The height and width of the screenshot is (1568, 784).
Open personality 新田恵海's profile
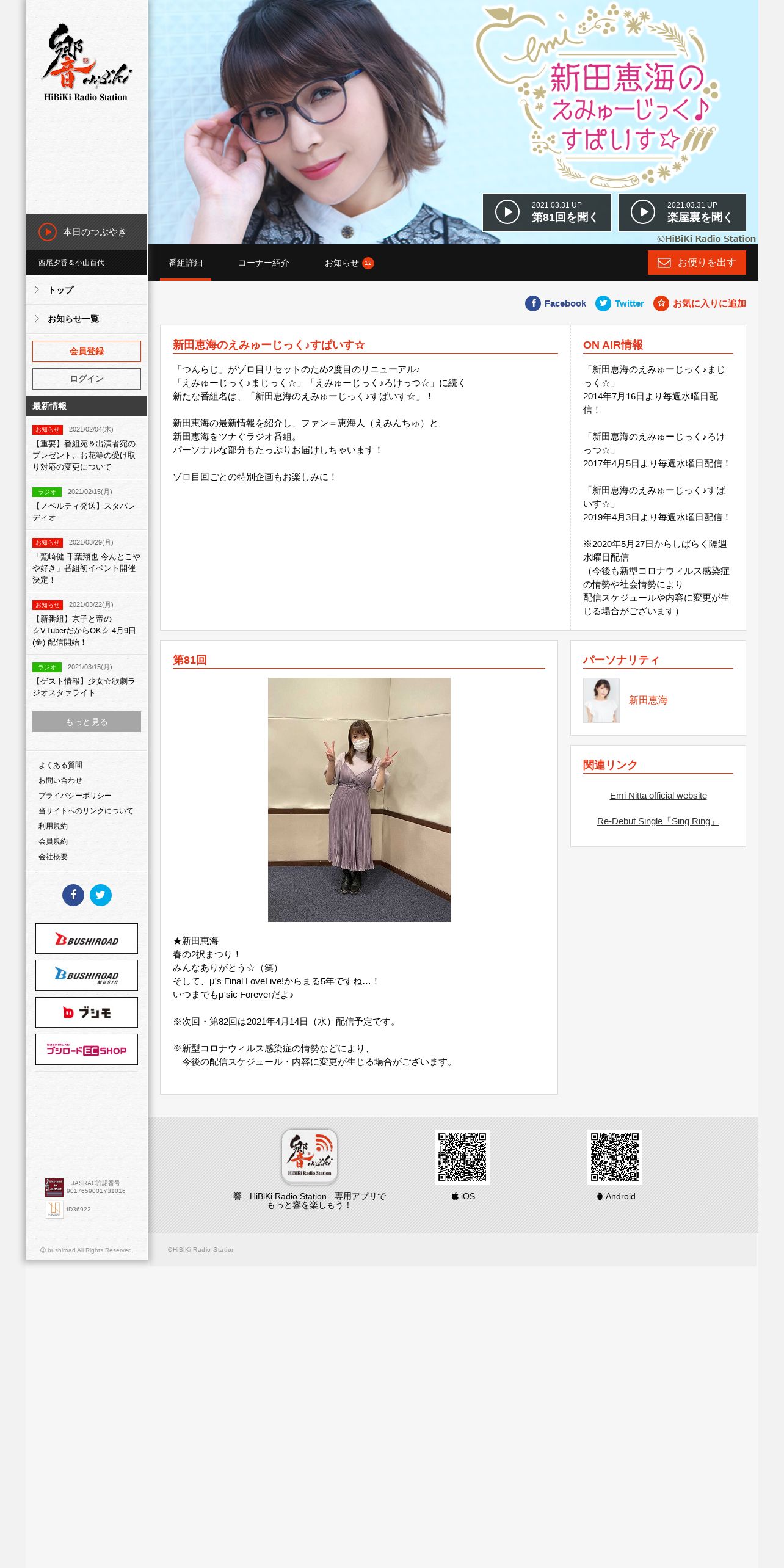click(648, 700)
